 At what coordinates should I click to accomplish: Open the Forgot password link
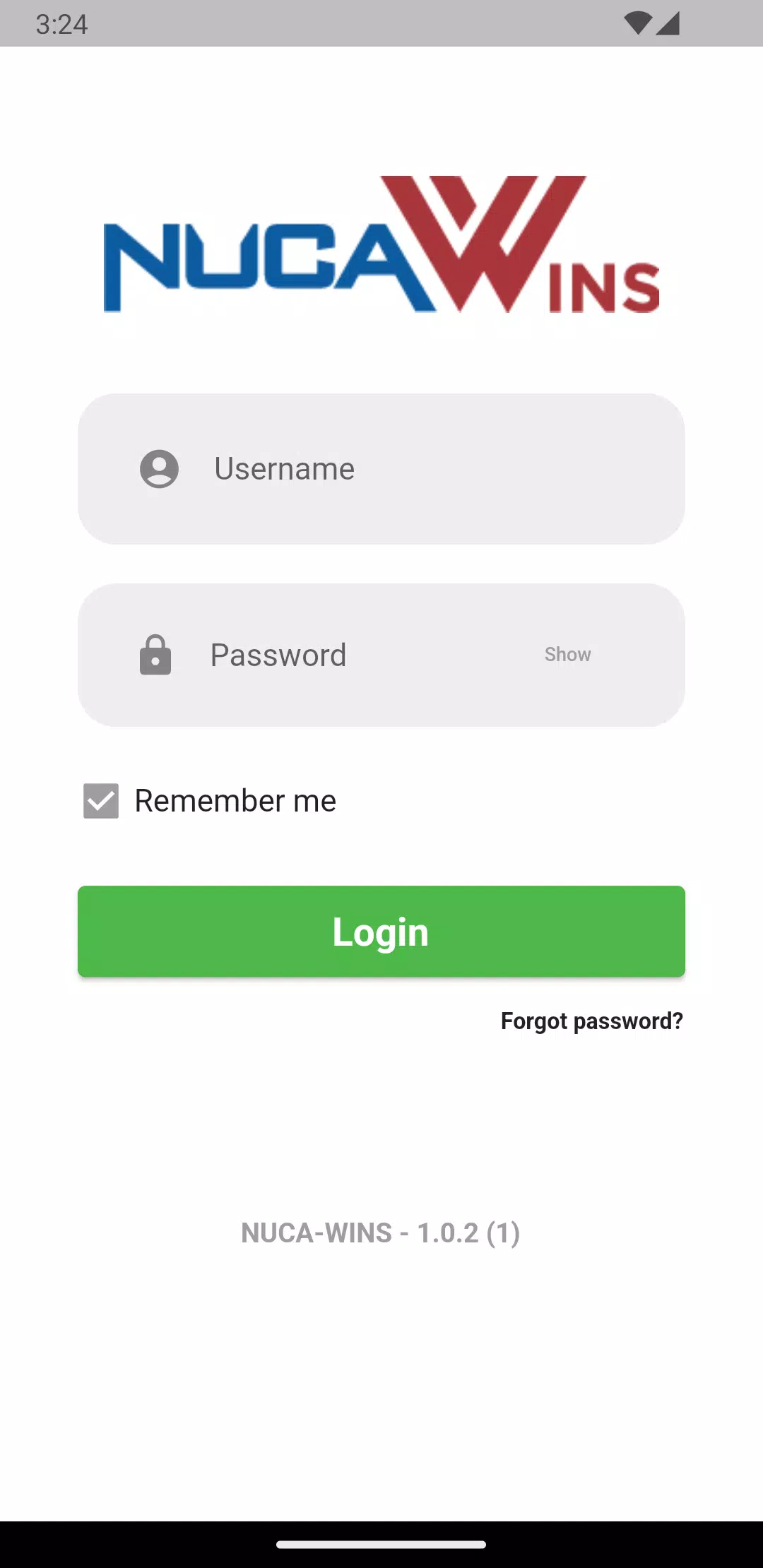591,1021
